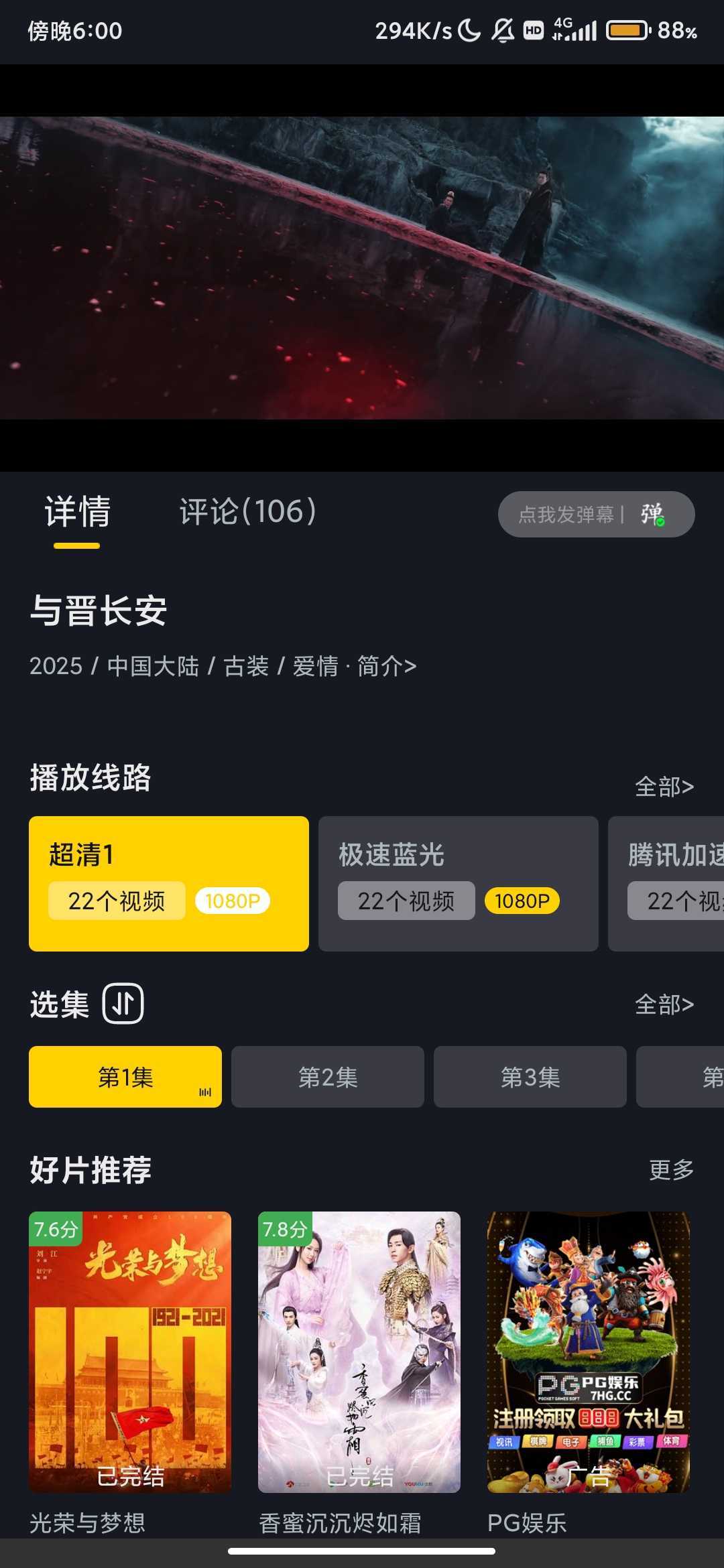Image resolution: width=724 pixels, height=1568 pixels.
Task: Open the PG娱乐 ad card
Action: point(588,1352)
